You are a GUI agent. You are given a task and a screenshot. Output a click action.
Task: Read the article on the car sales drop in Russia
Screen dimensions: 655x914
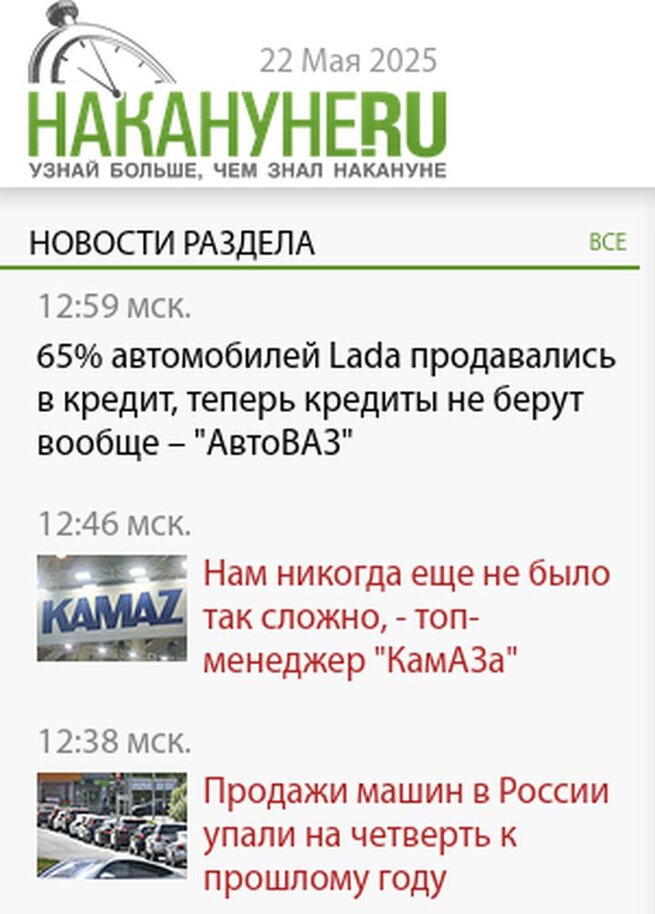[x=406, y=835]
